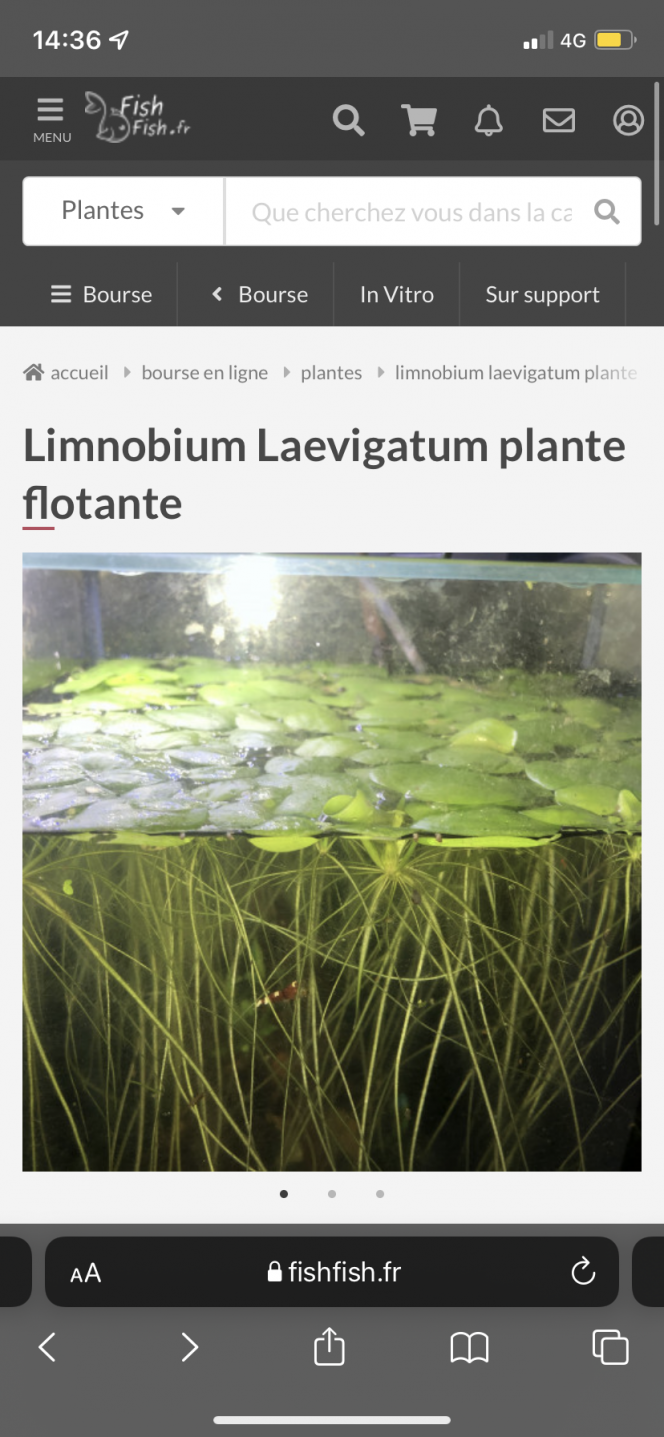This screenshot has height=1437, width=664.
Task: Submit search with the search field magnifier
Action: [607, 212]
